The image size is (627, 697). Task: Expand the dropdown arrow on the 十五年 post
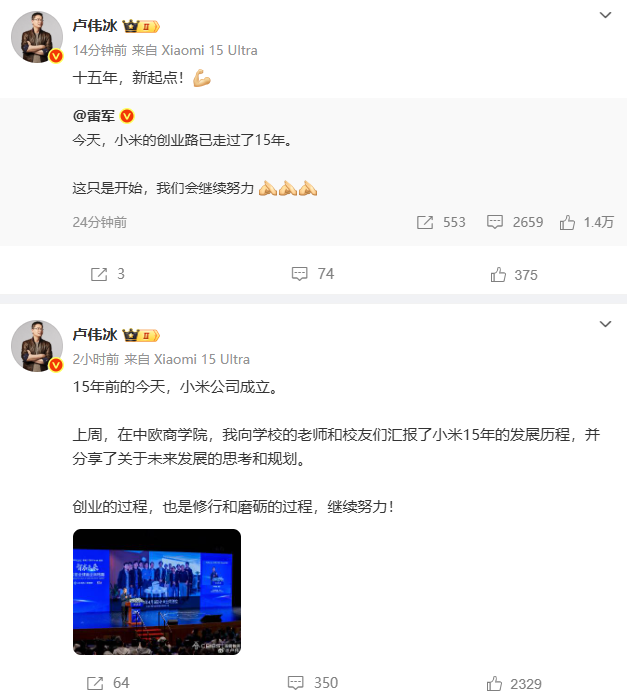(x=604, y=16)
